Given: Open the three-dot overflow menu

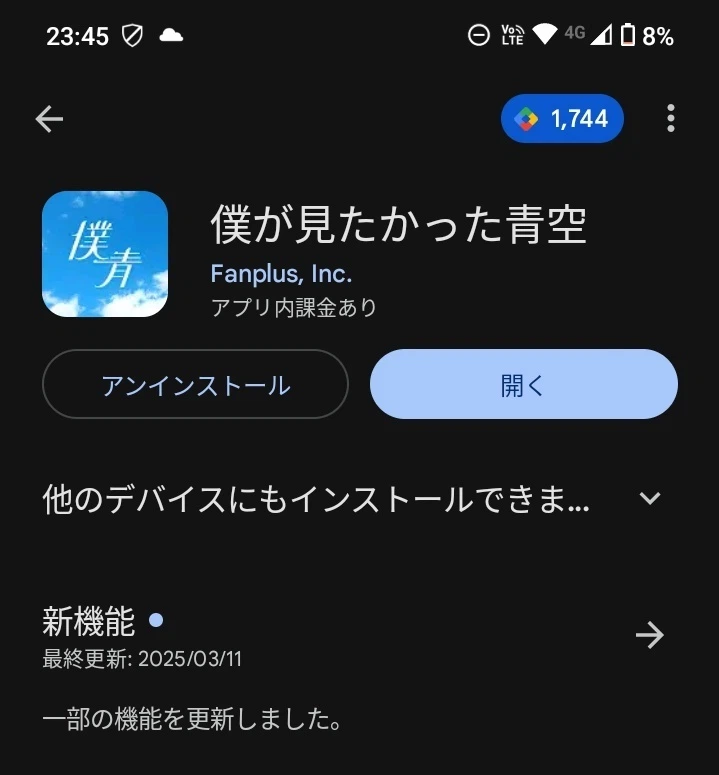Looking at the screenshot, I should click(x=670, y=119).
